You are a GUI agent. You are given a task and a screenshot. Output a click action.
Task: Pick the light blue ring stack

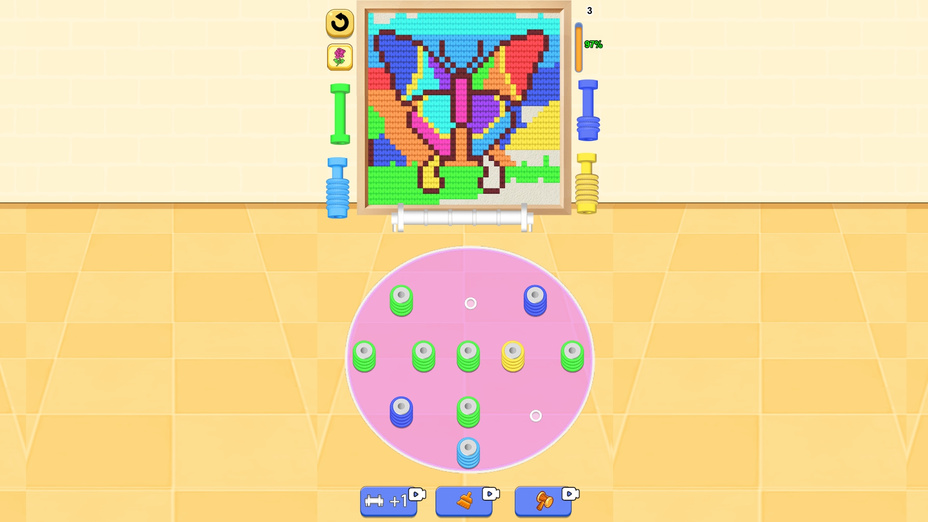[x=468, y=453]
